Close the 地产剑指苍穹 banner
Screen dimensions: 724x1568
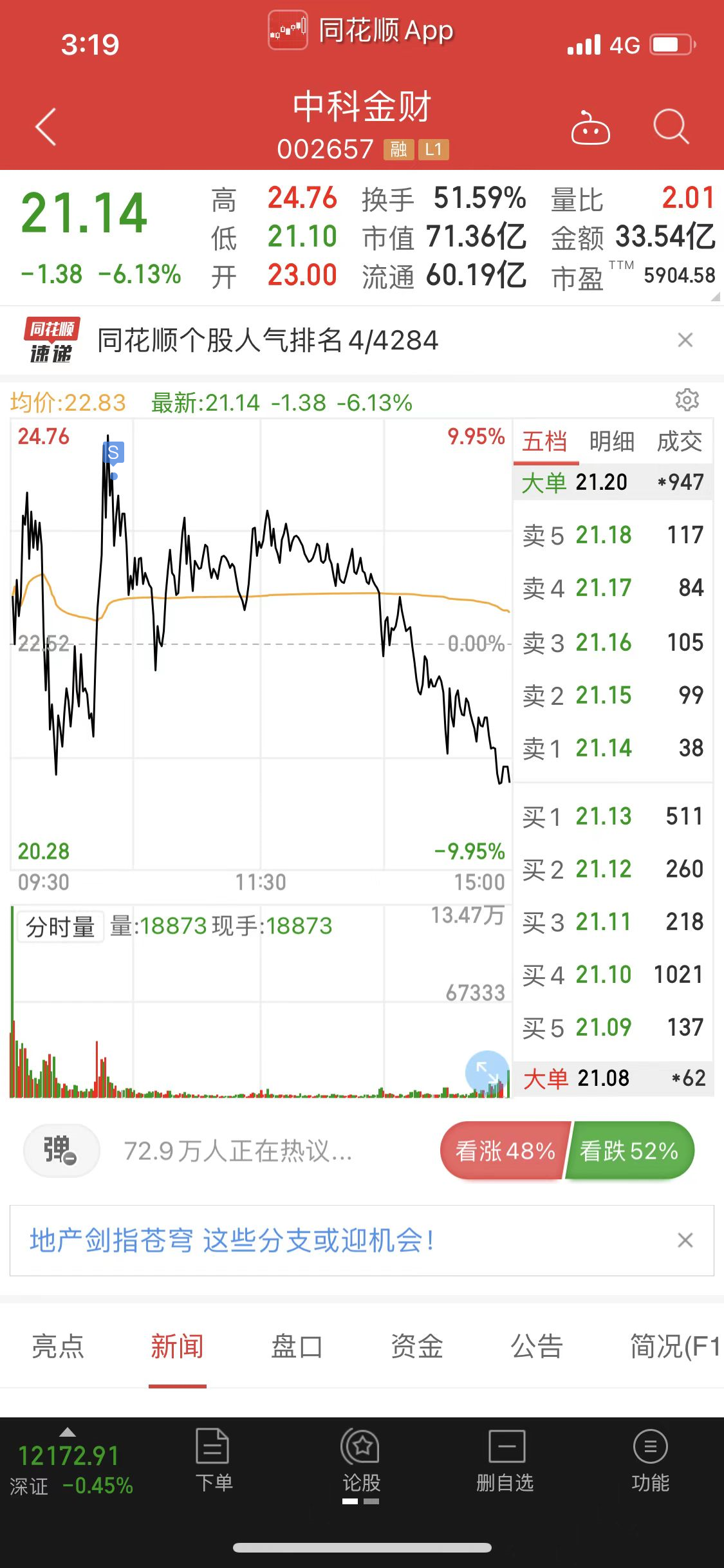[685, 1240]
